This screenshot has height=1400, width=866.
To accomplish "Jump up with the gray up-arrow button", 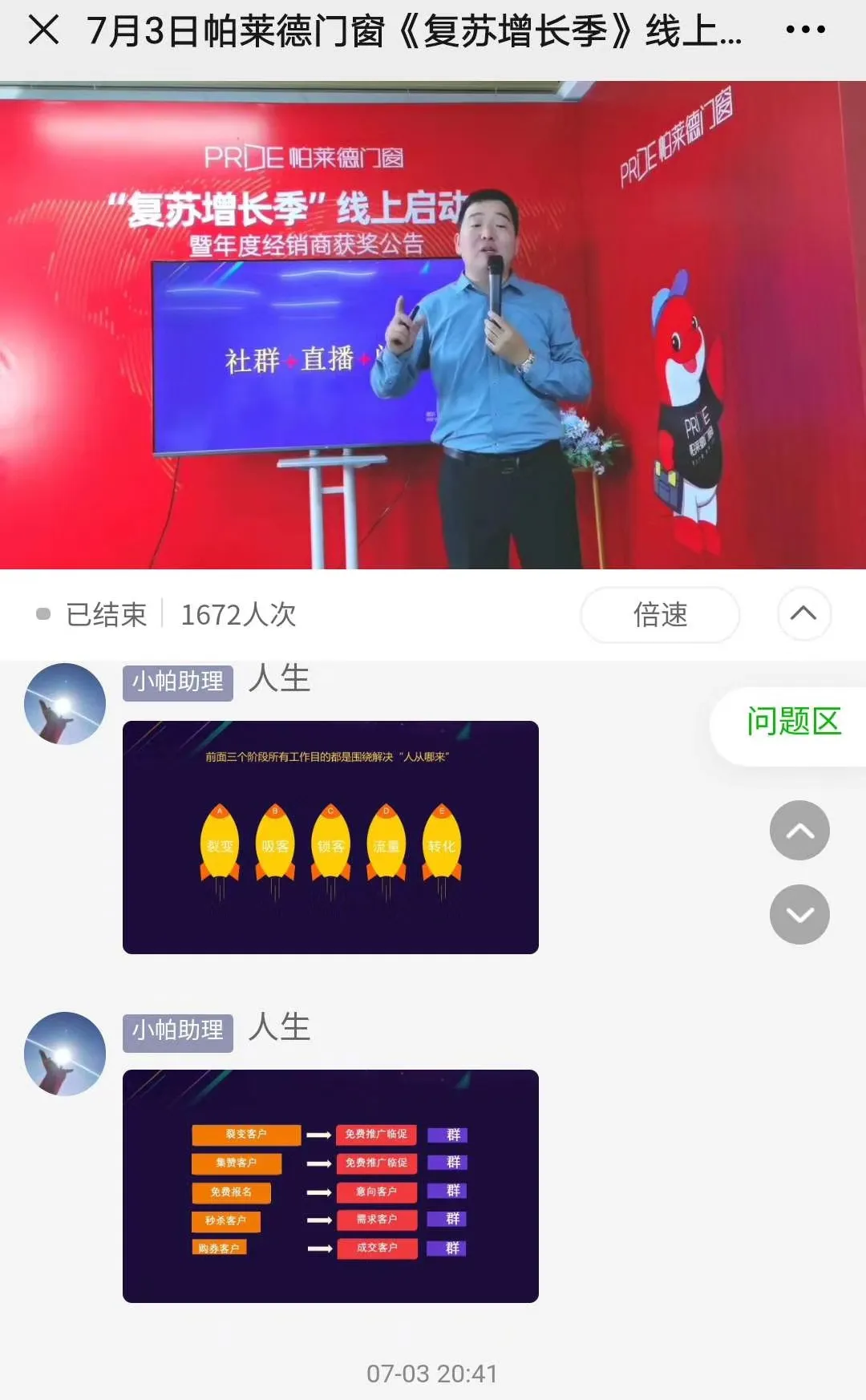I will coord(799,831).
